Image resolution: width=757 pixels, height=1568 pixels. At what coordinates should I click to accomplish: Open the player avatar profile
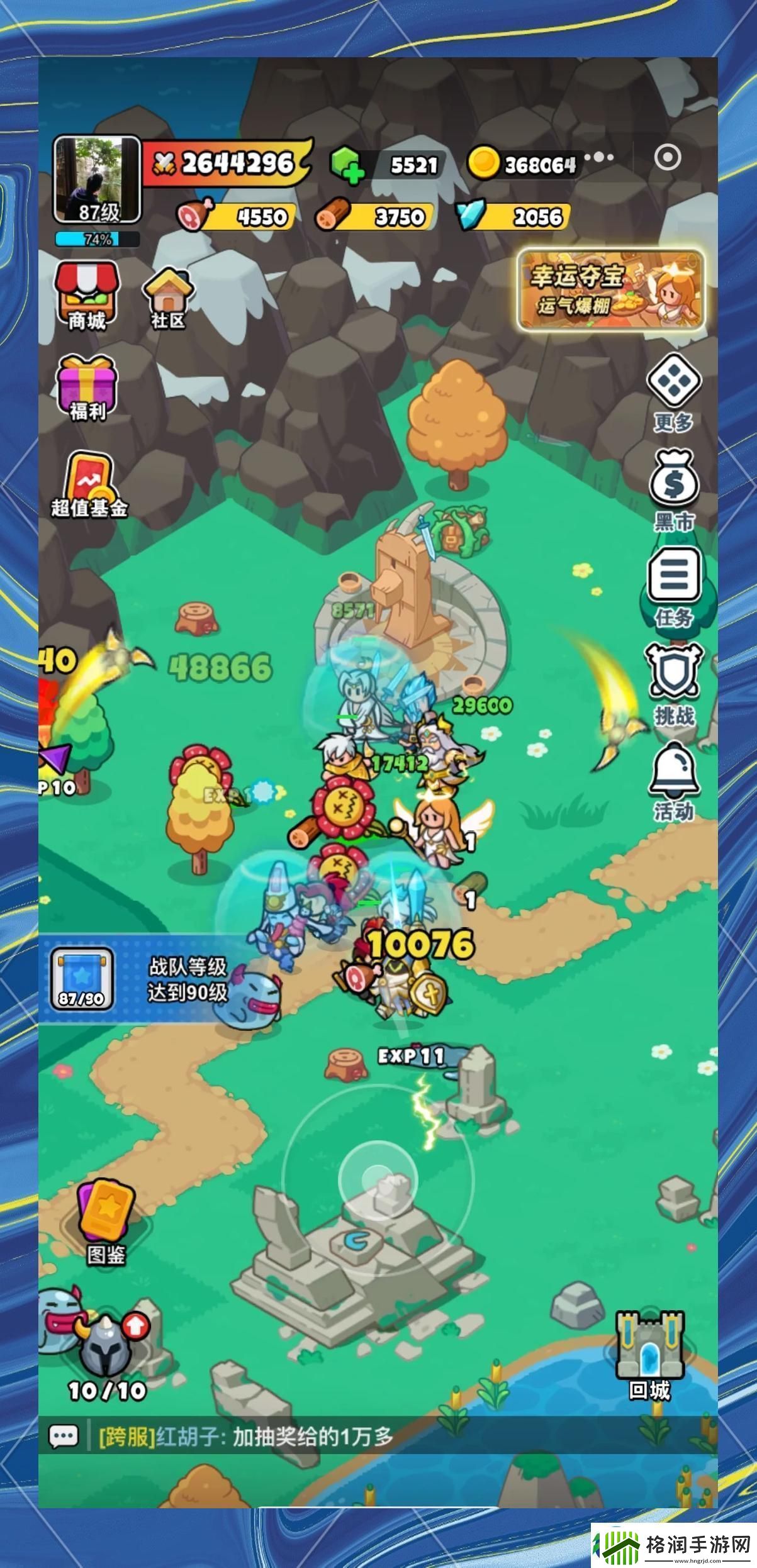(97, 180)
